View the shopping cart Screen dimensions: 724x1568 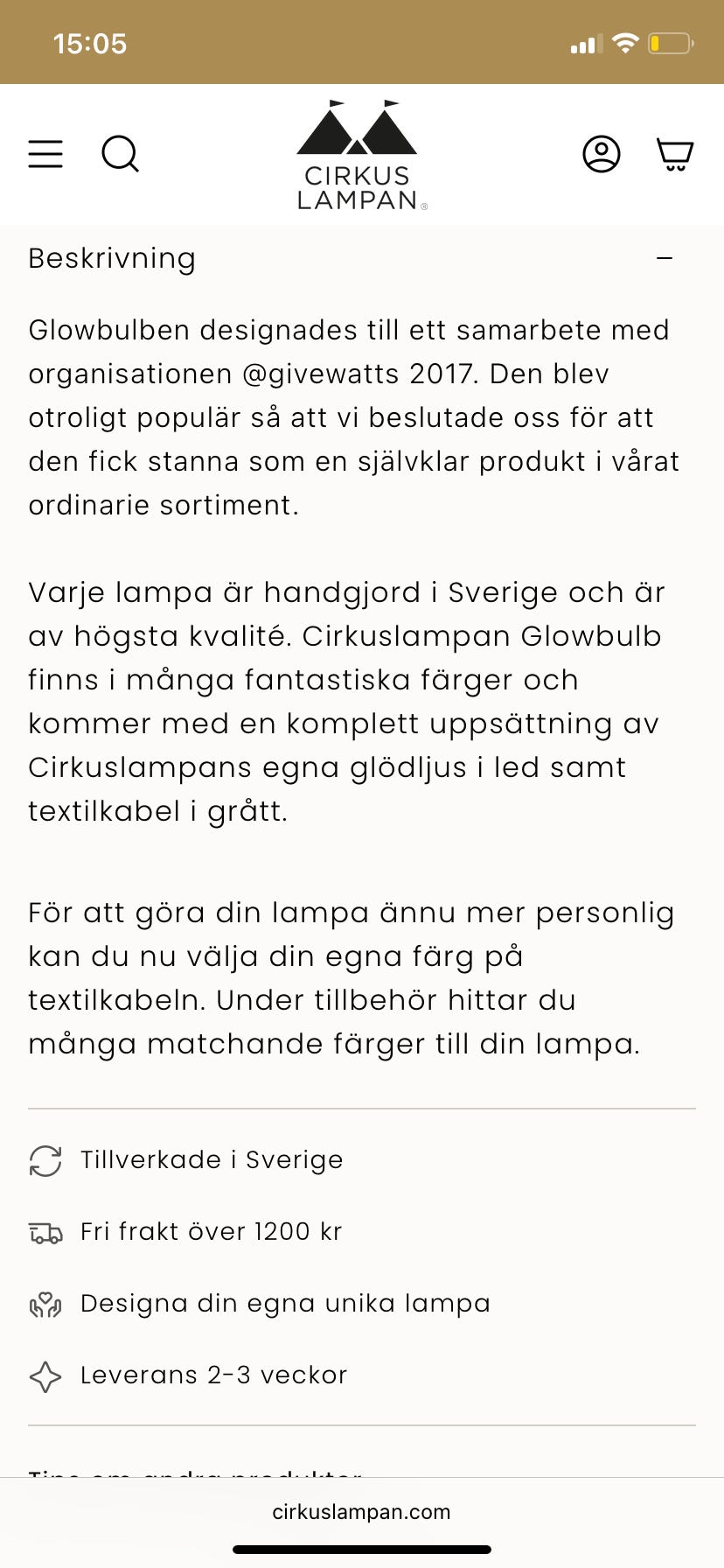click(675, 154)
